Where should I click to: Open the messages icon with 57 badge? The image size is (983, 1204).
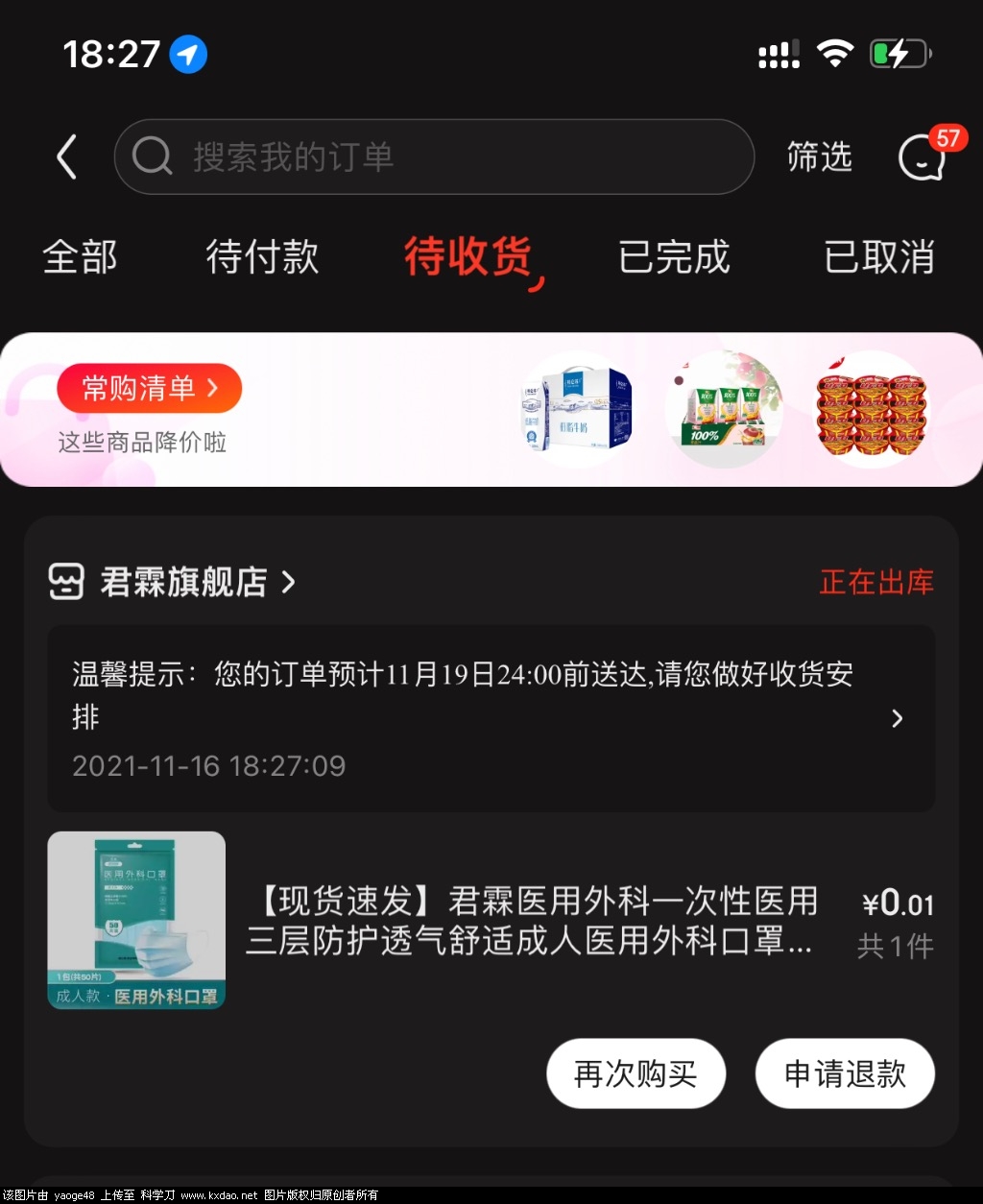click(923, 157)
